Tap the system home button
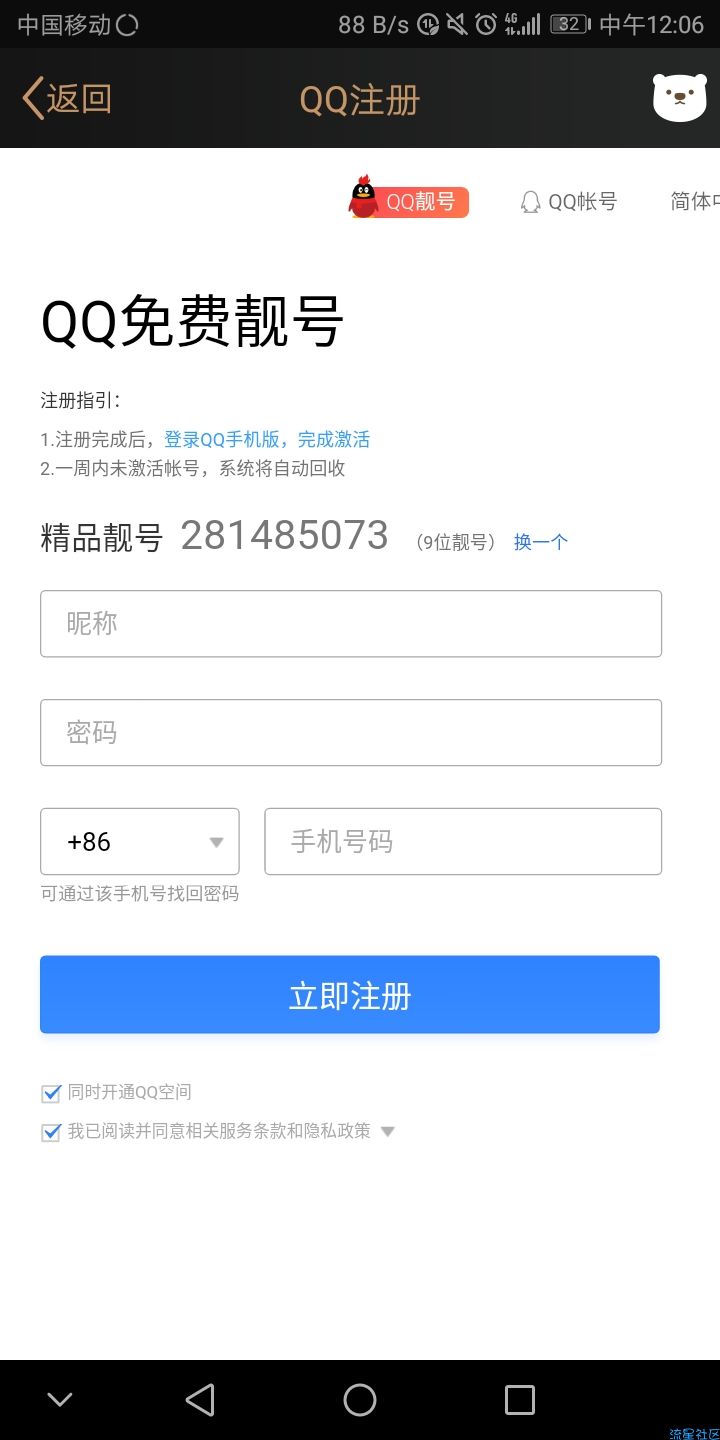The height and width of the screenshot is (1440, 720). 360,1400
